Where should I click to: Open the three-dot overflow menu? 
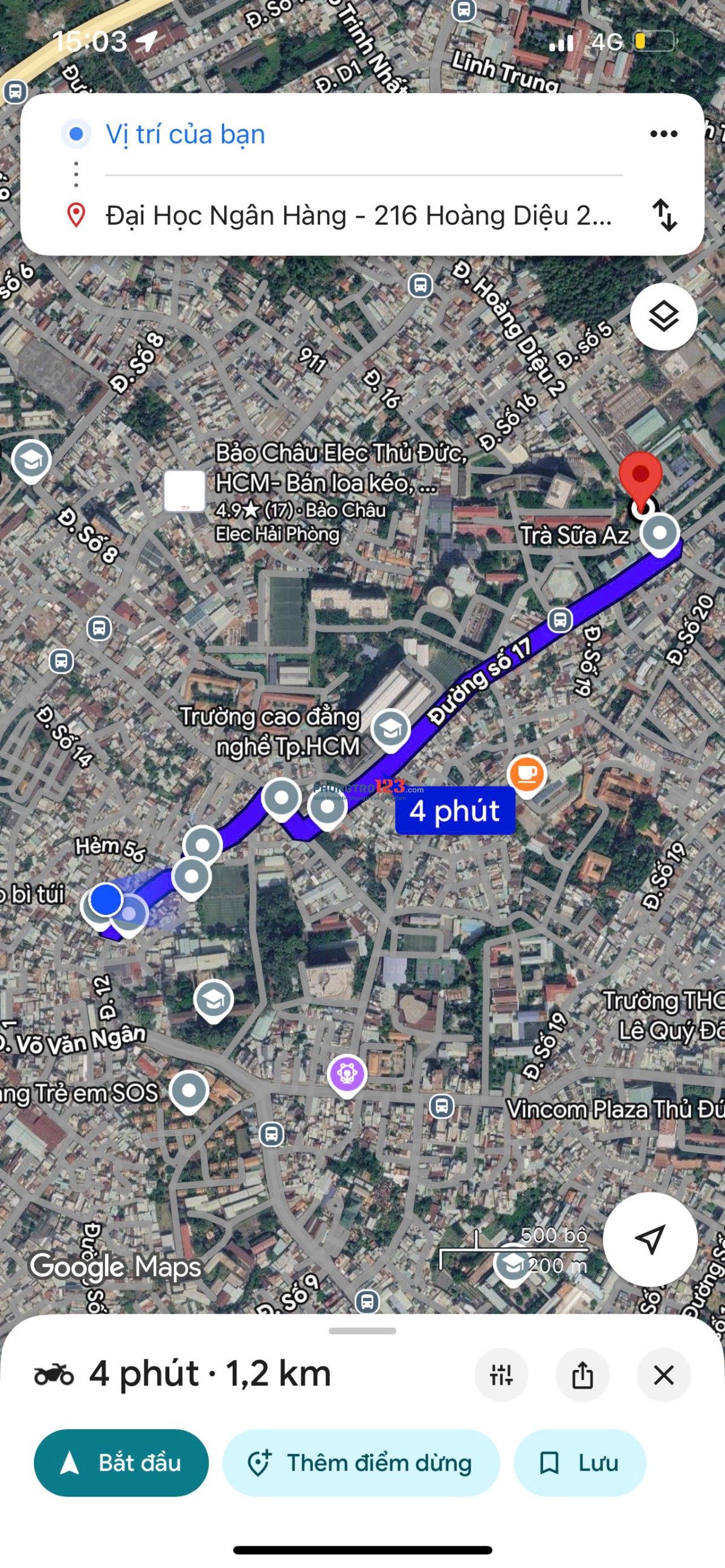(663, 134)
